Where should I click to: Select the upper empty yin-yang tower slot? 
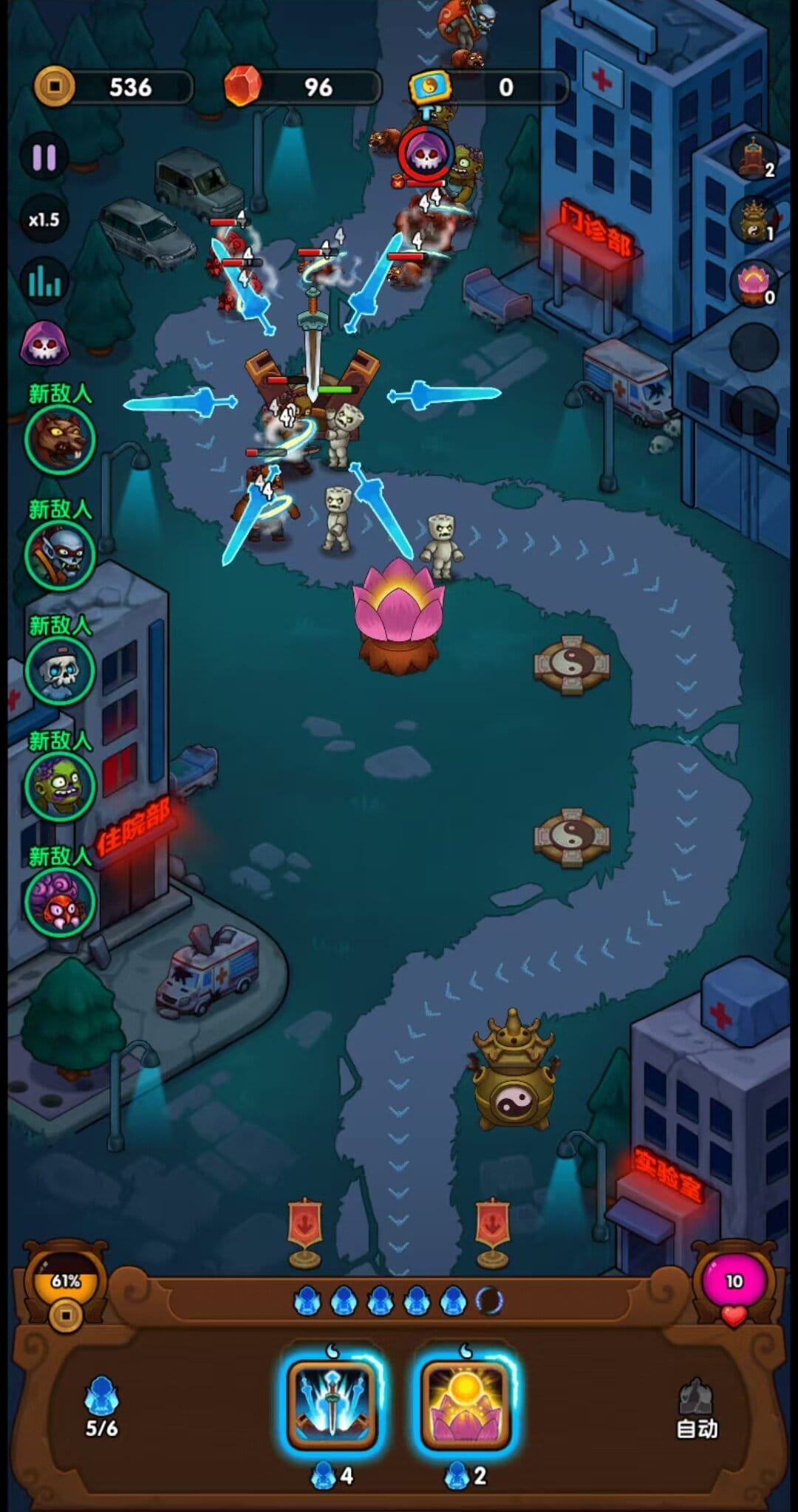pos(572,665)
